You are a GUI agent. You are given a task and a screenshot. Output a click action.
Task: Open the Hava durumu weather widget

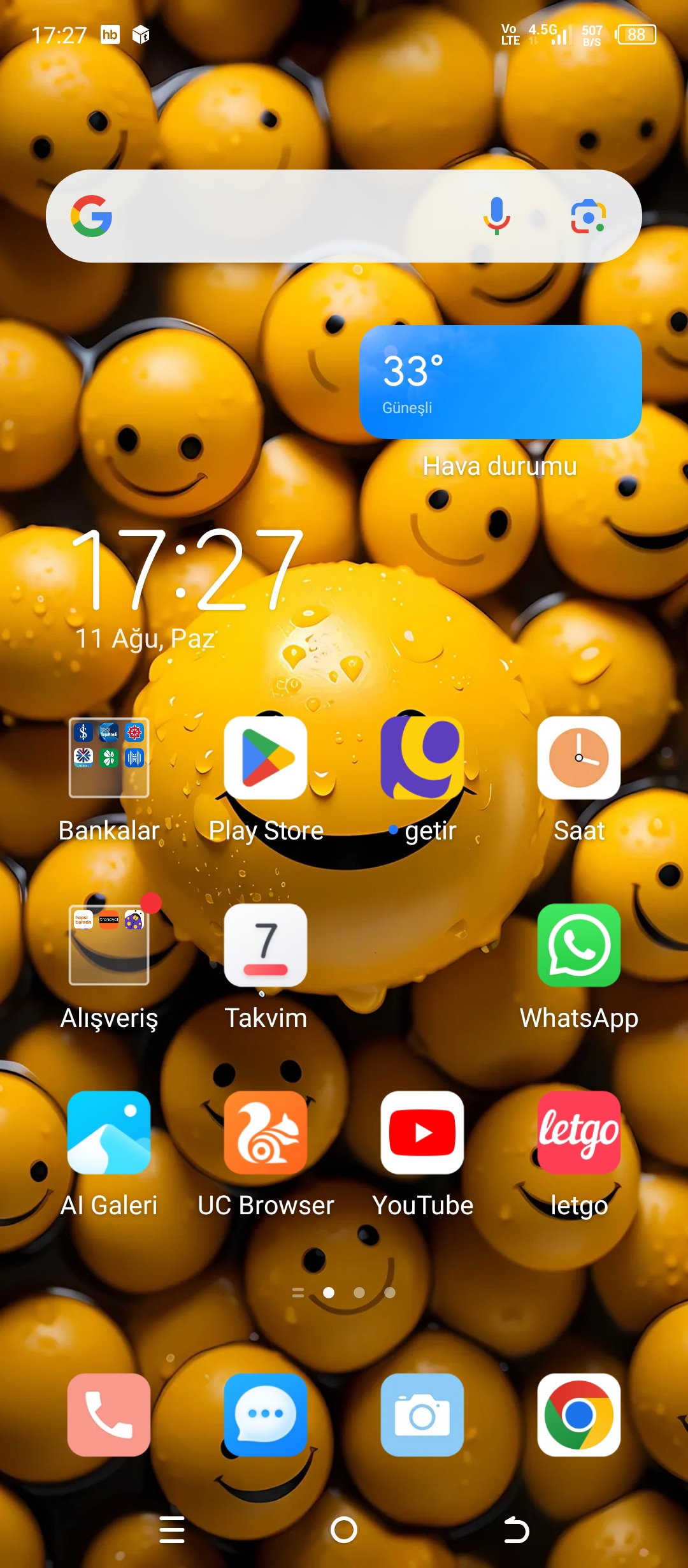[500, 382]
